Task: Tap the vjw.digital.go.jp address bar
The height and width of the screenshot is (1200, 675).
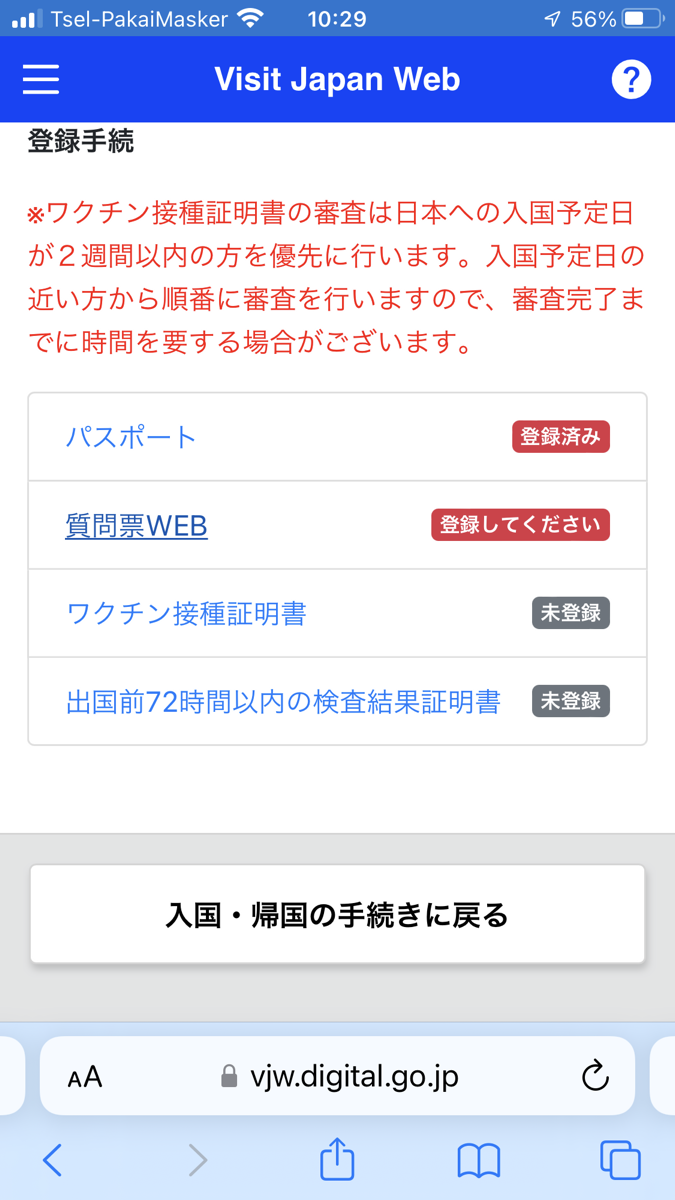Action: pyautogui.click(x=338, y=1076)
